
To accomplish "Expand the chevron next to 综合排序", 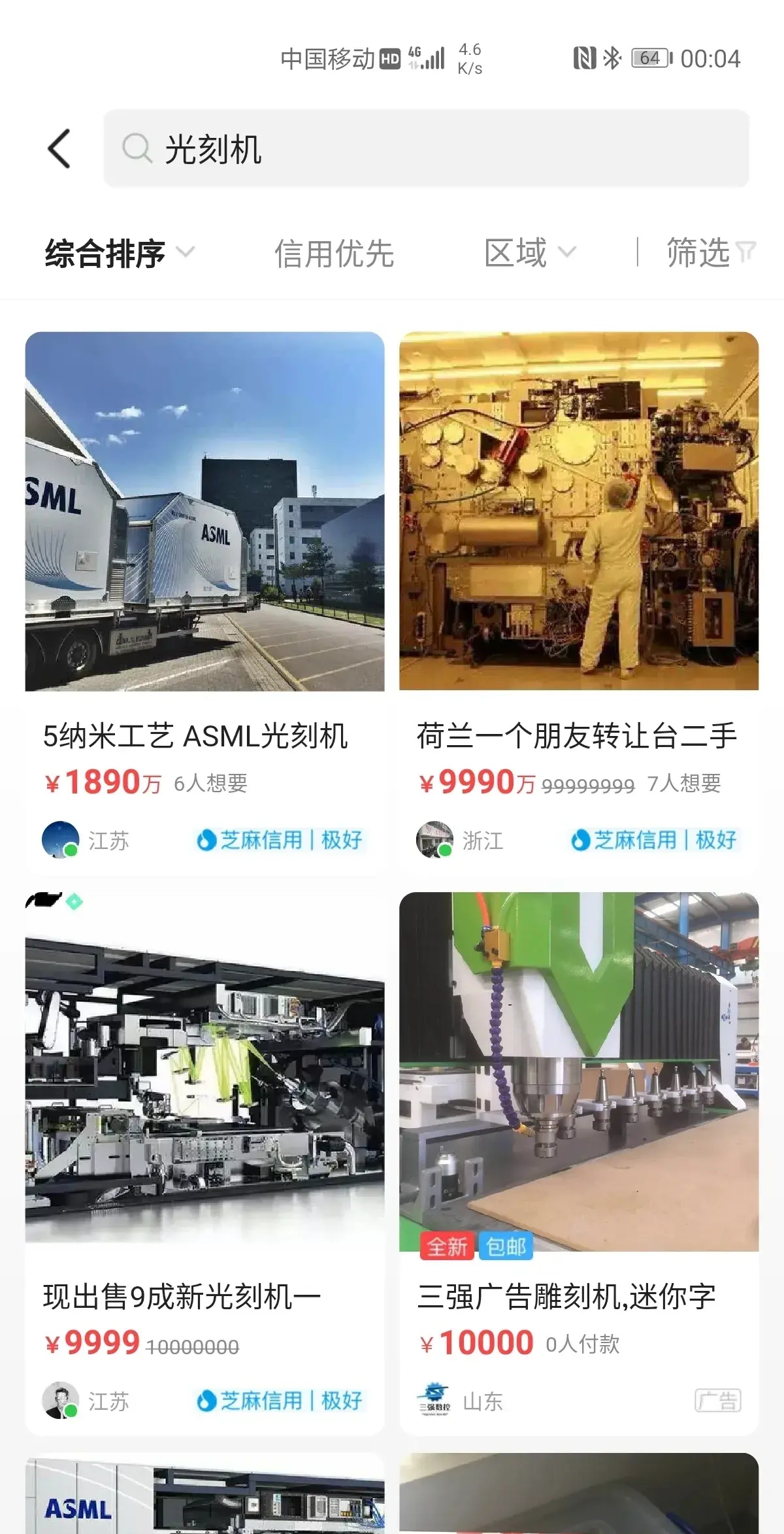I will click(188, 255).
